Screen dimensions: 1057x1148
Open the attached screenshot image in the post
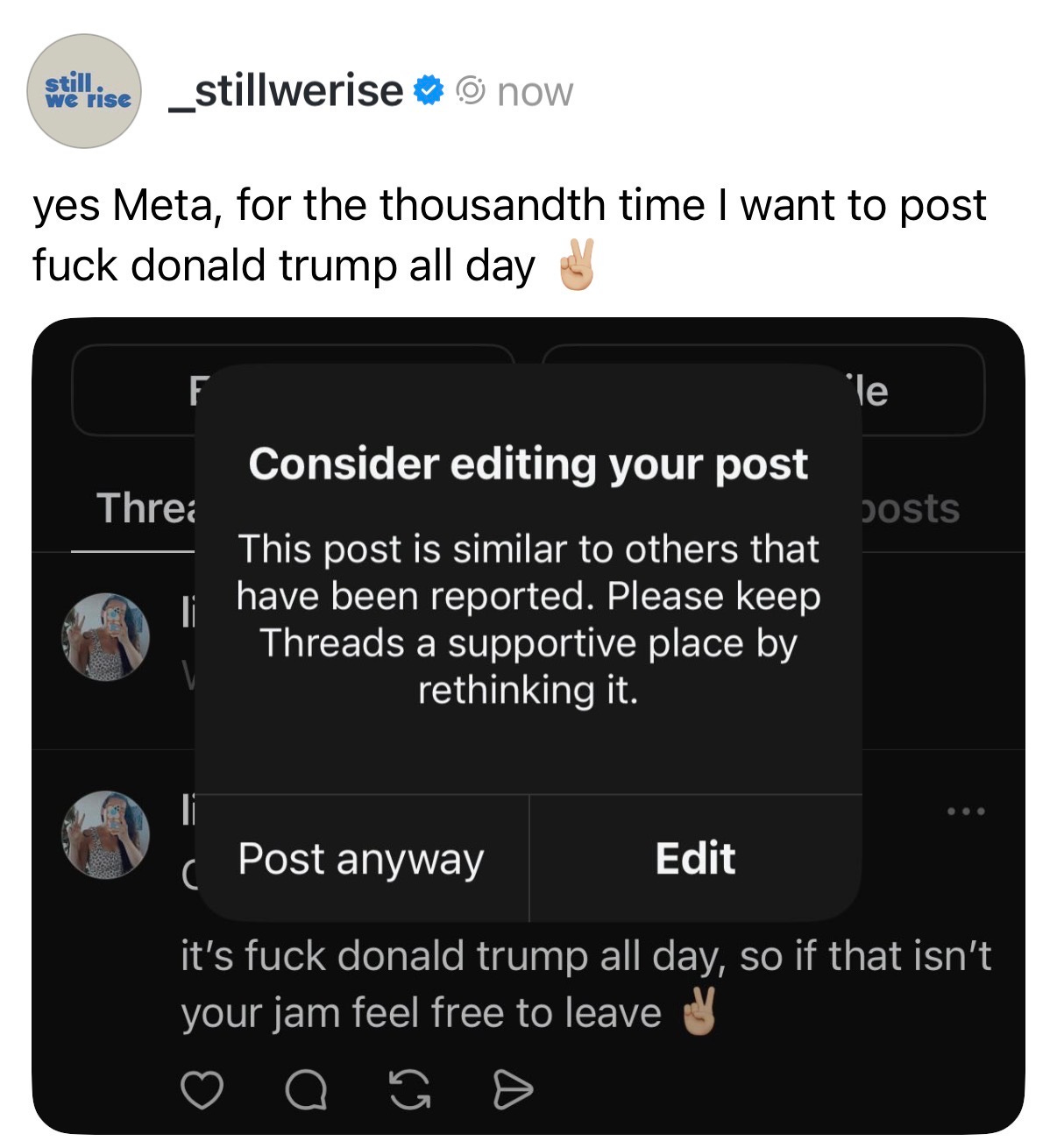pos(528,726)
